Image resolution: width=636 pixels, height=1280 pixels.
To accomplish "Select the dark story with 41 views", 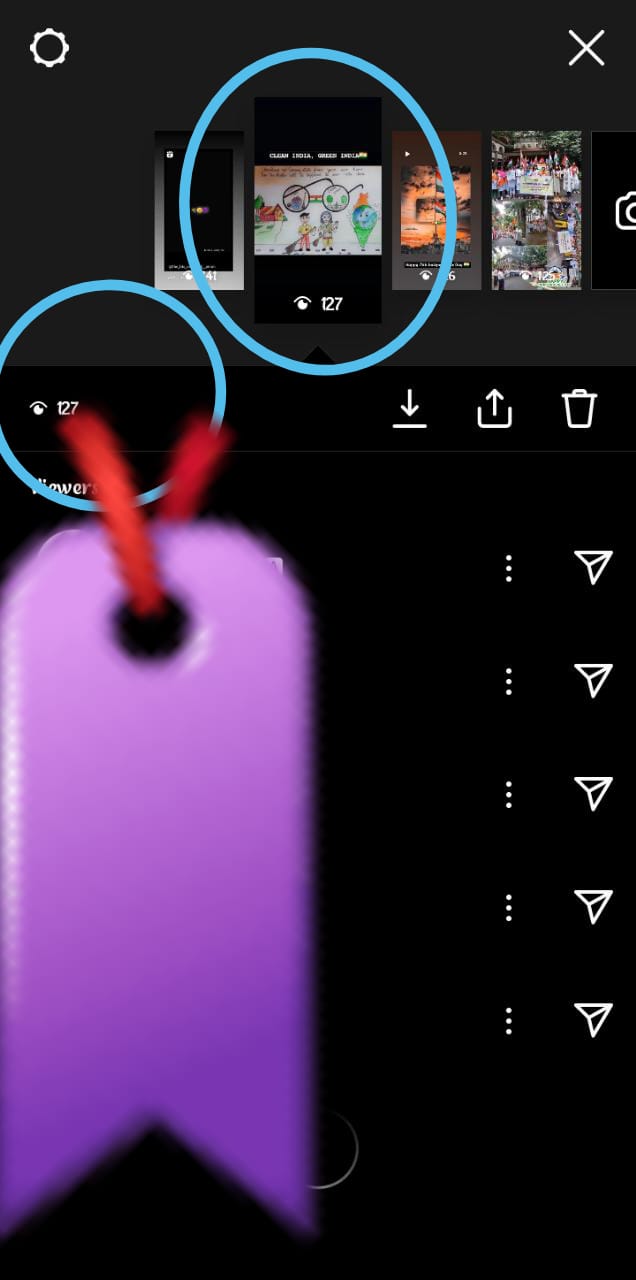I will click(199, 210).
